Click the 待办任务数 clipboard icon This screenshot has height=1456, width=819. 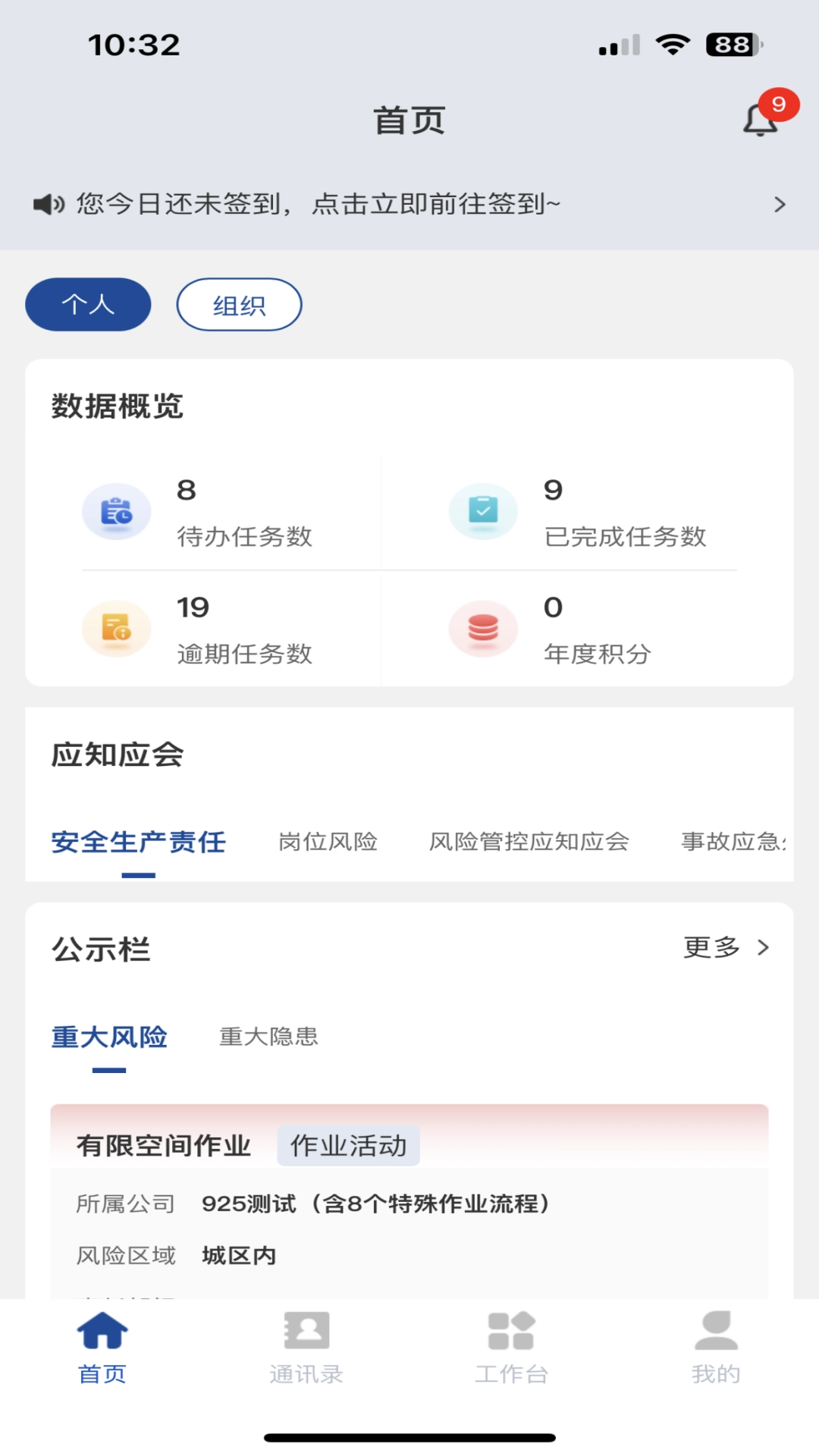[x=116, y=511]
